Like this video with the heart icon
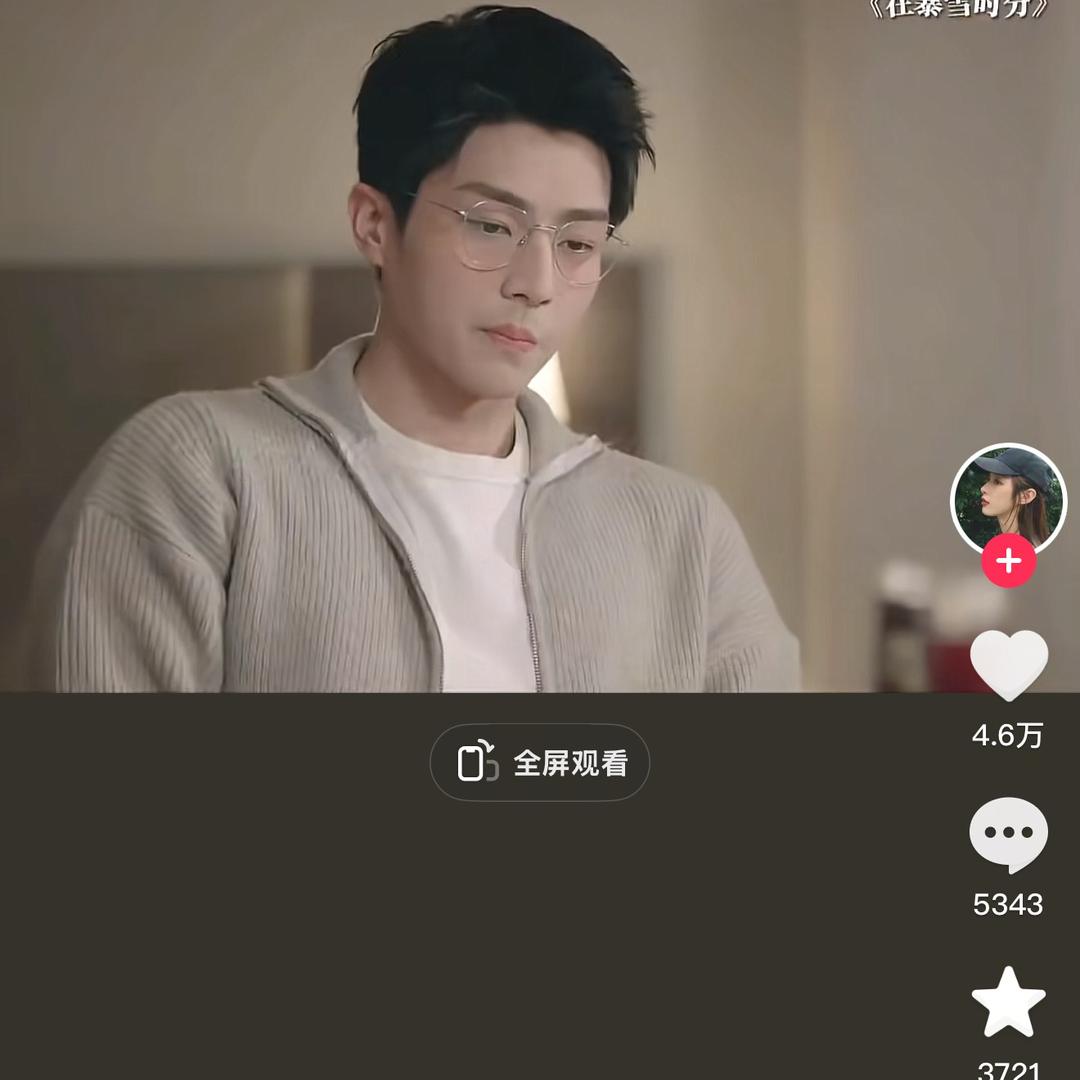This screenshot has width=1080, height=1080. 1008,665
